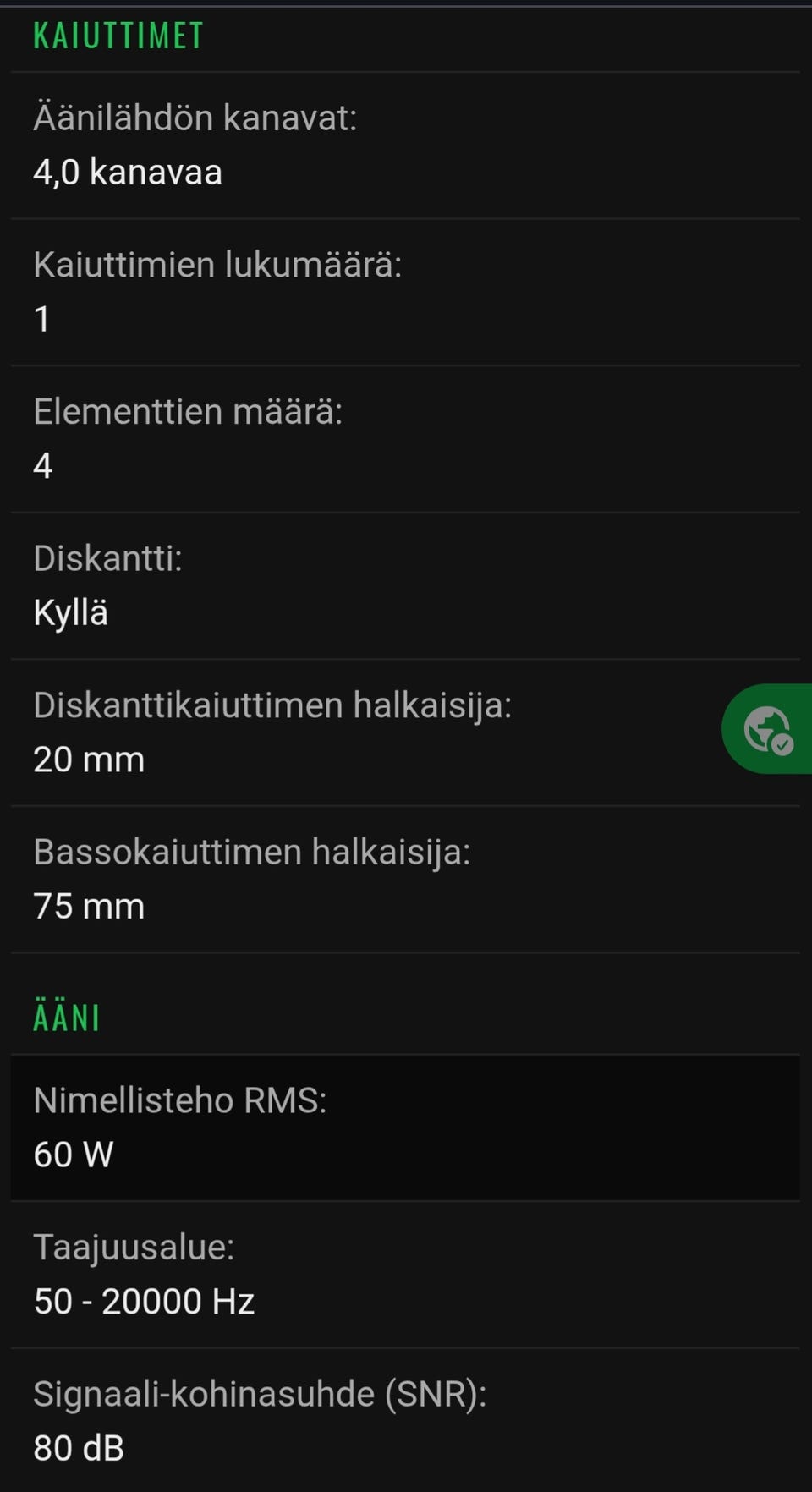Screen dimensions: 812x1492
Task: Click the 50 - 20000 Hz value
Action: [144, 1302]
